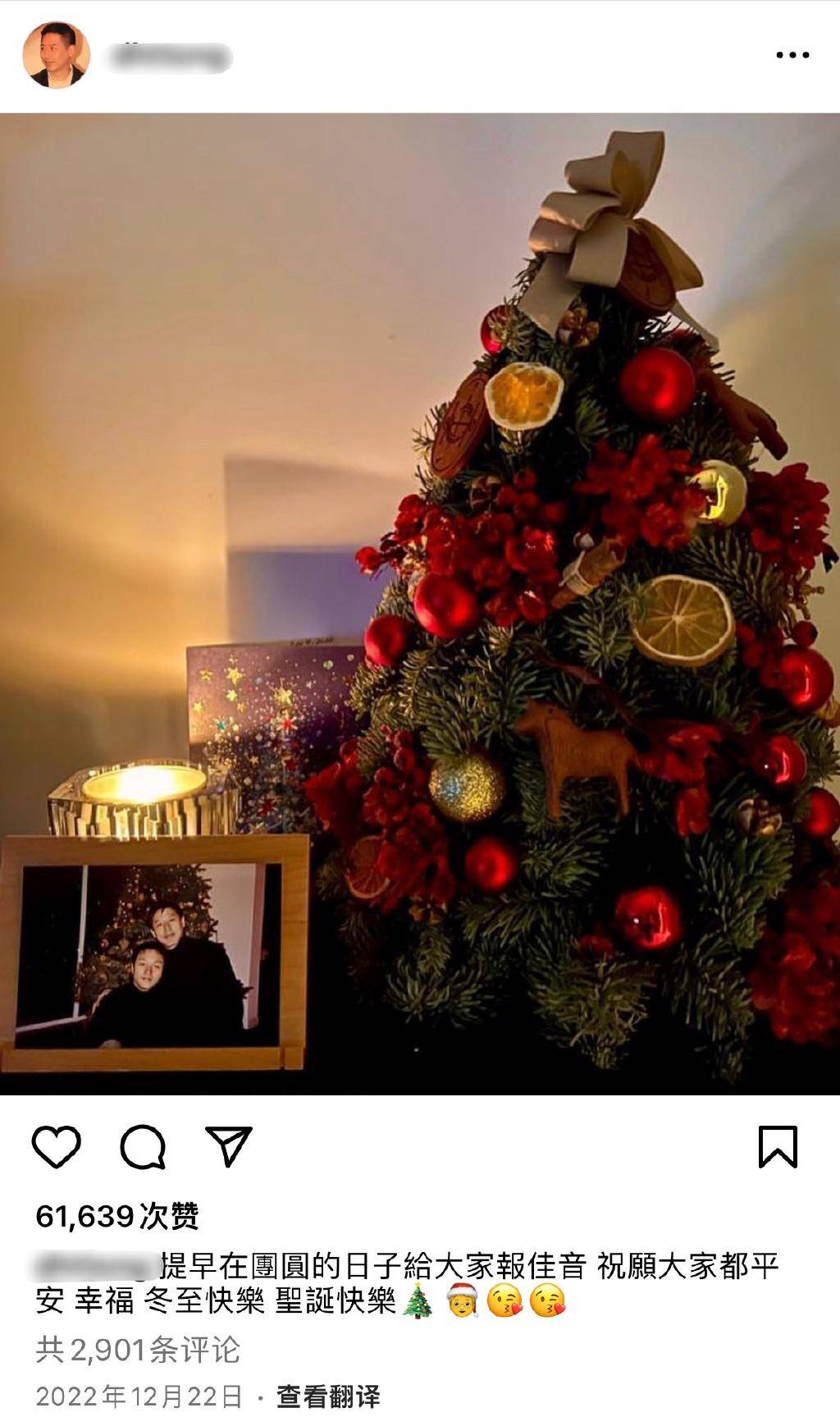Open the comment bubble icon
This screenshot has height=1426, width=840.
(144, 1146)
